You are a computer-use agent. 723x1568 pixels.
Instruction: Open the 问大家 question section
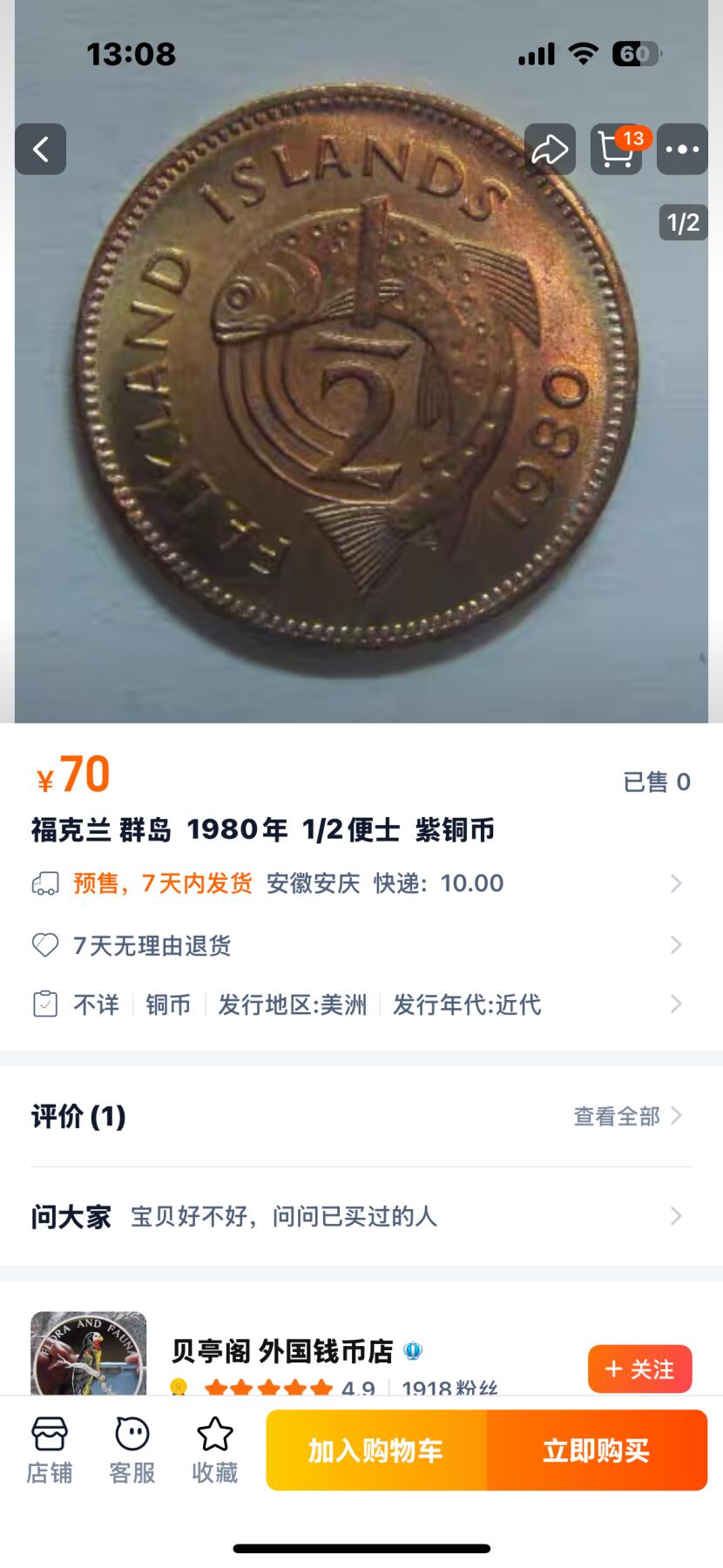coord(357,1216)
